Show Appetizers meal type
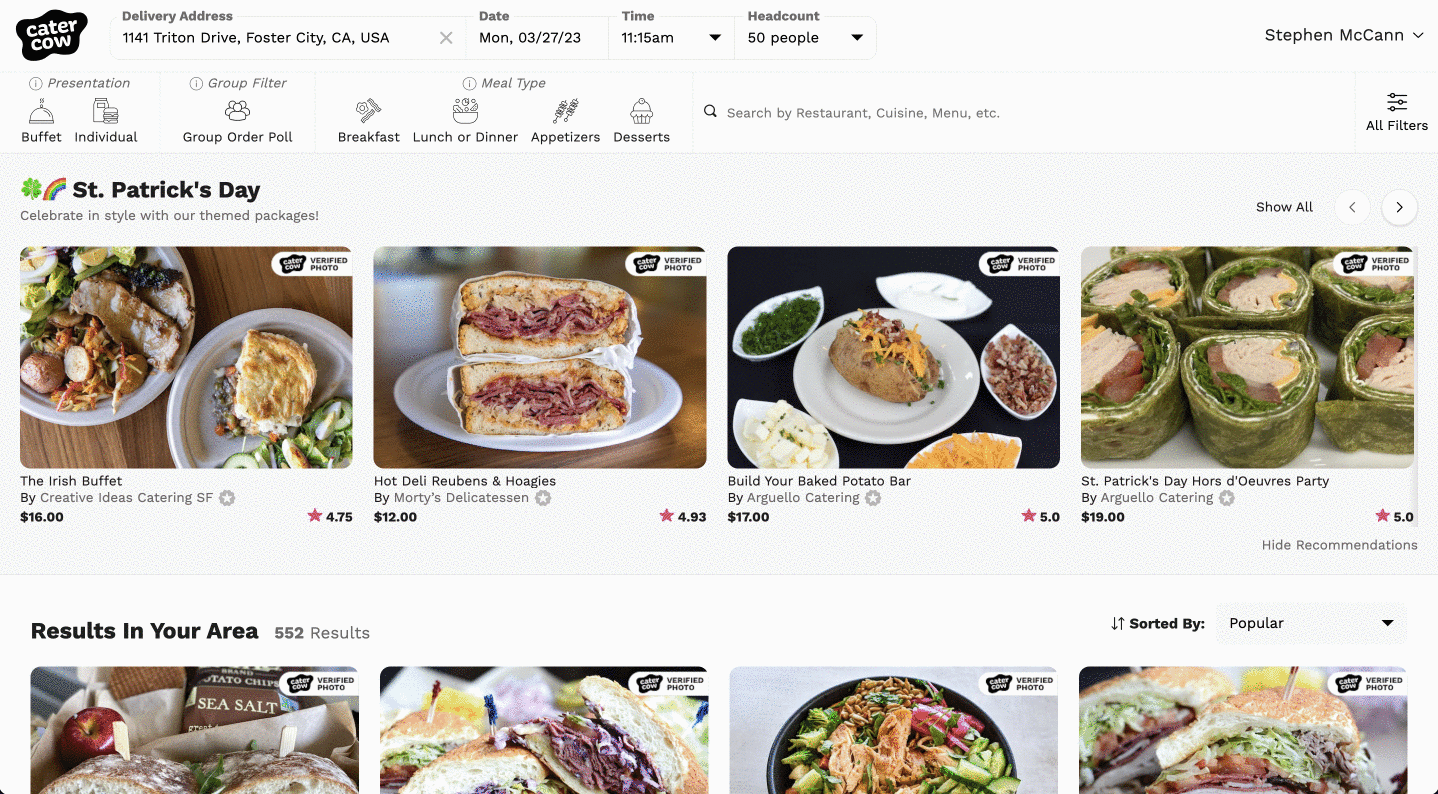The height and width of the screenshot is (794, 1438). pyautogui.click(x=565, y=121)
